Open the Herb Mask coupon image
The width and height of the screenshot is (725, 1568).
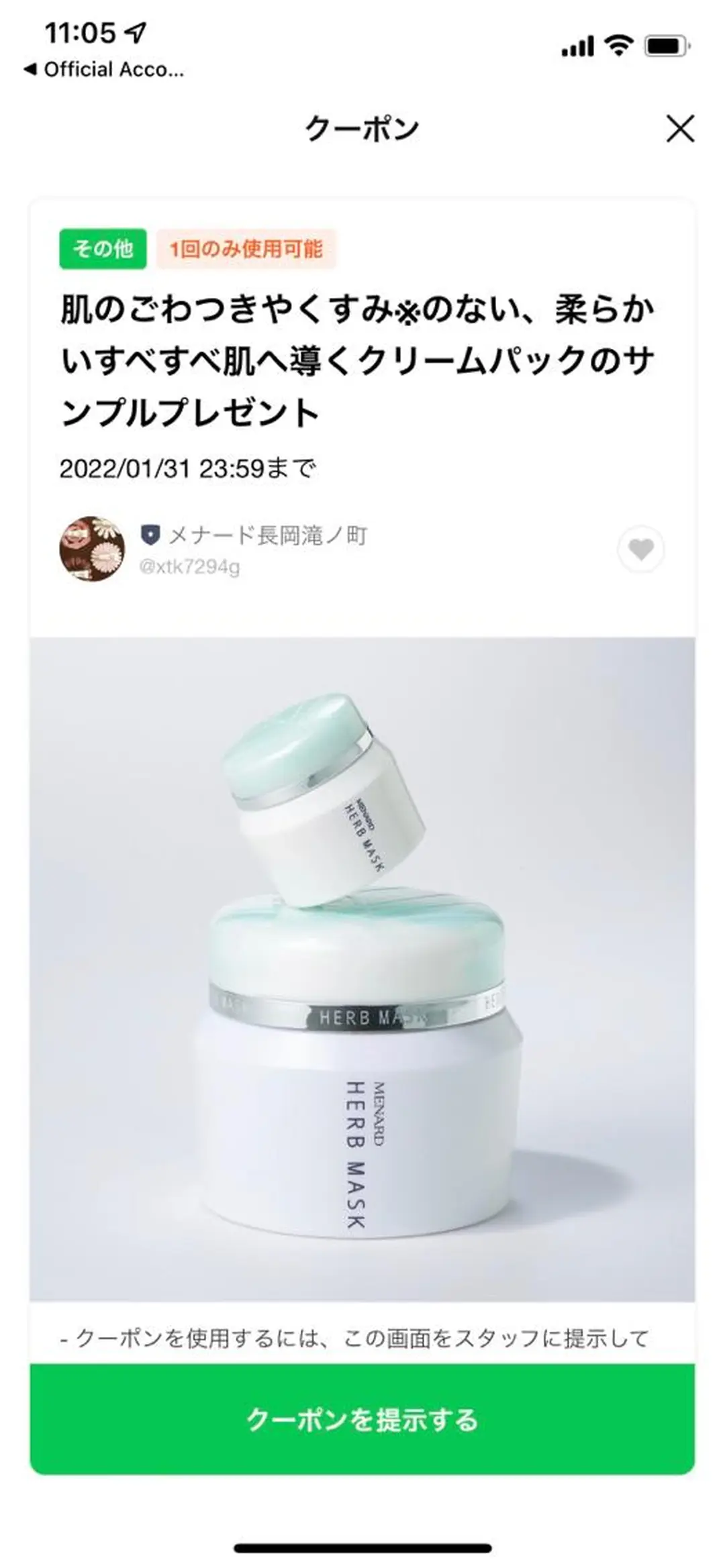coord(362,969)
